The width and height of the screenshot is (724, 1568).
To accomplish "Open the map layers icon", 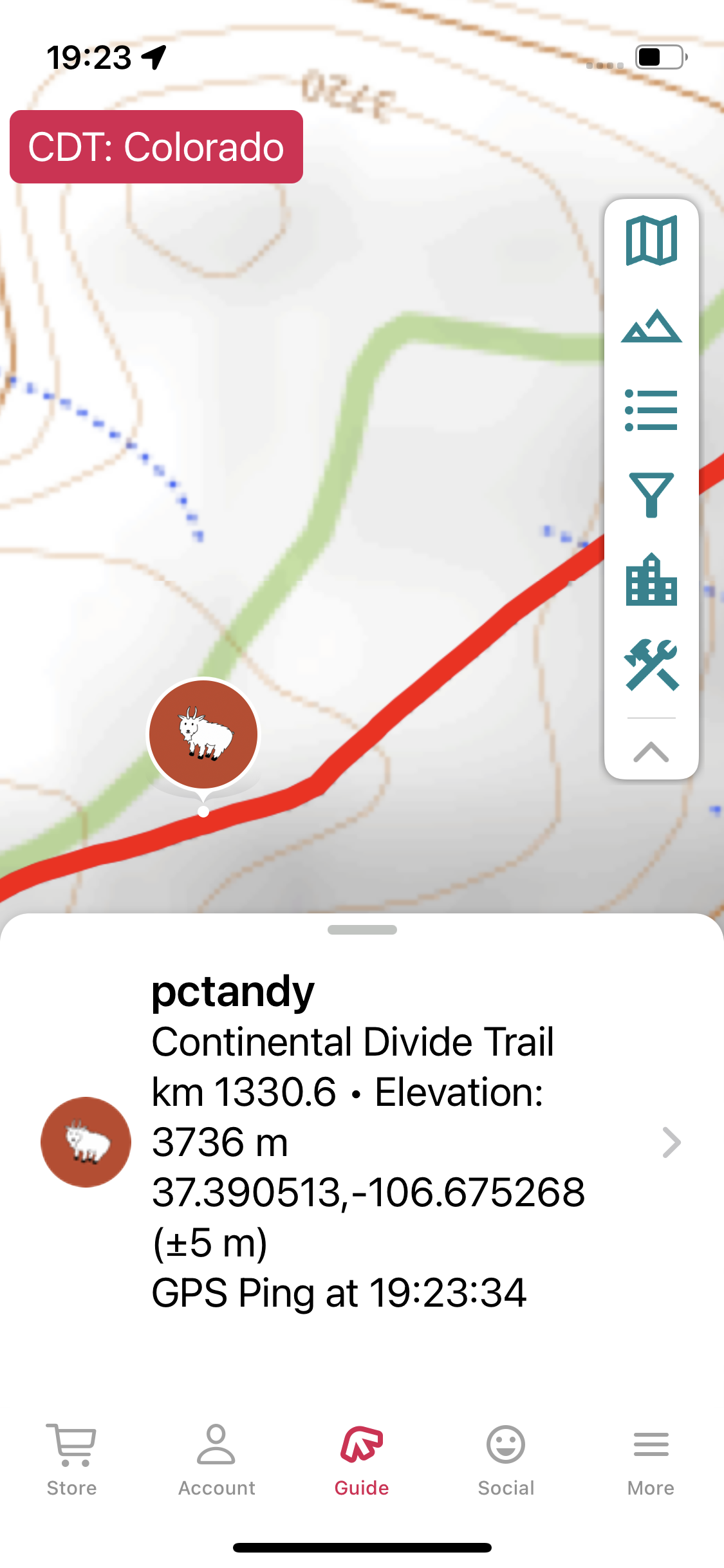I will click(651, 241).
